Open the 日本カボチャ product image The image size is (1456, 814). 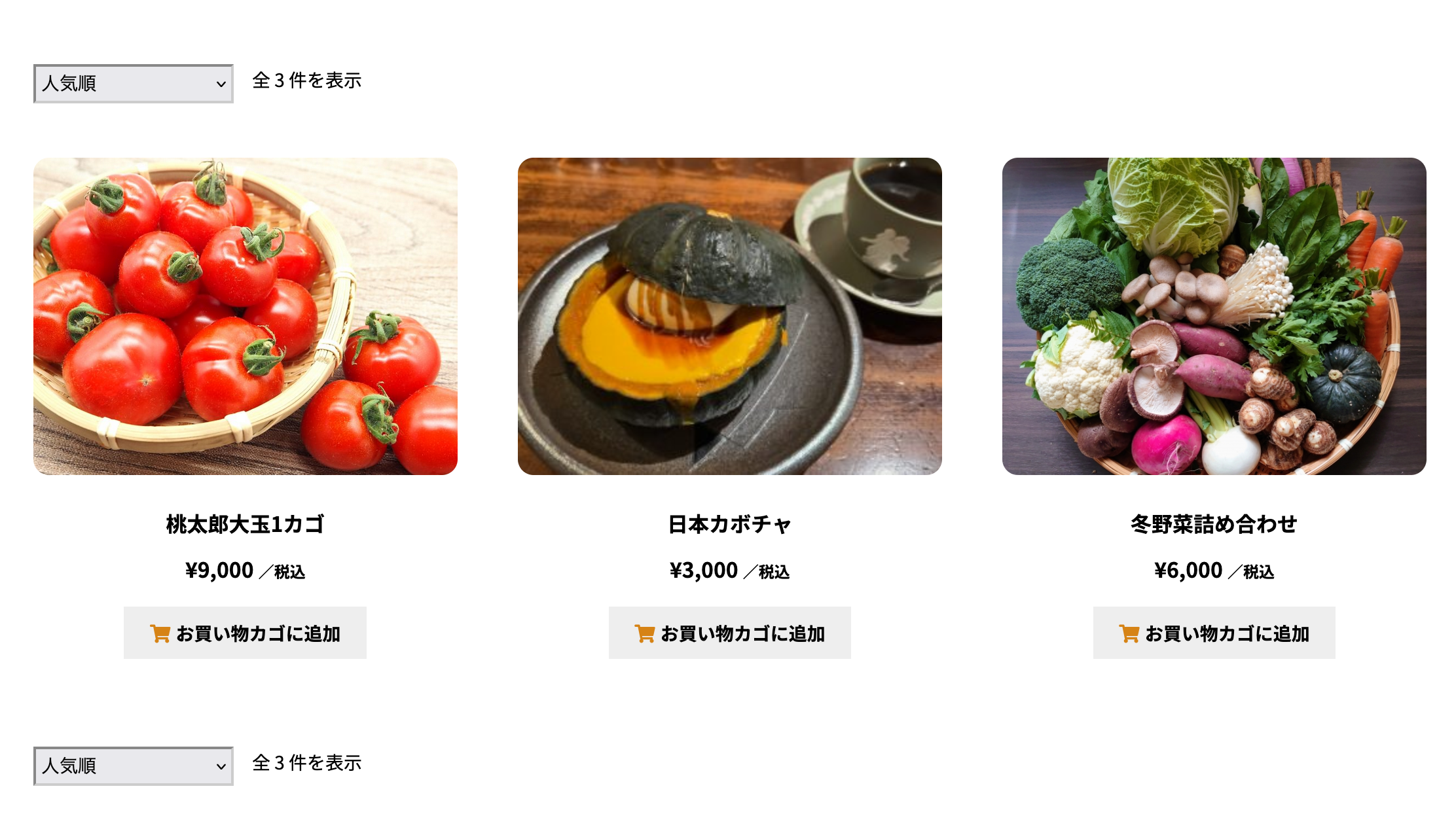click(729, 316)
